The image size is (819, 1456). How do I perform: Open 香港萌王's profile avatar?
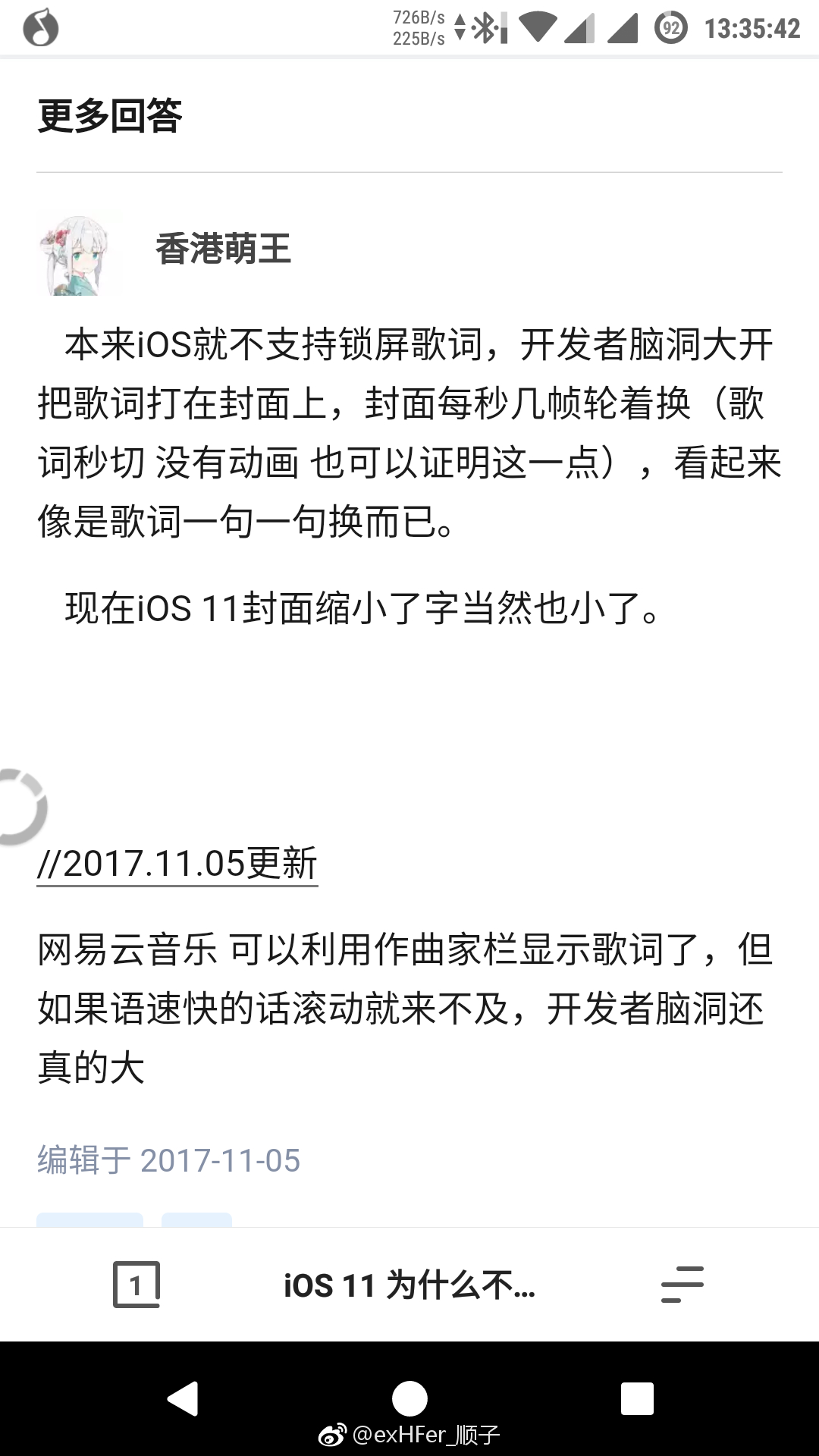point(79,253)
